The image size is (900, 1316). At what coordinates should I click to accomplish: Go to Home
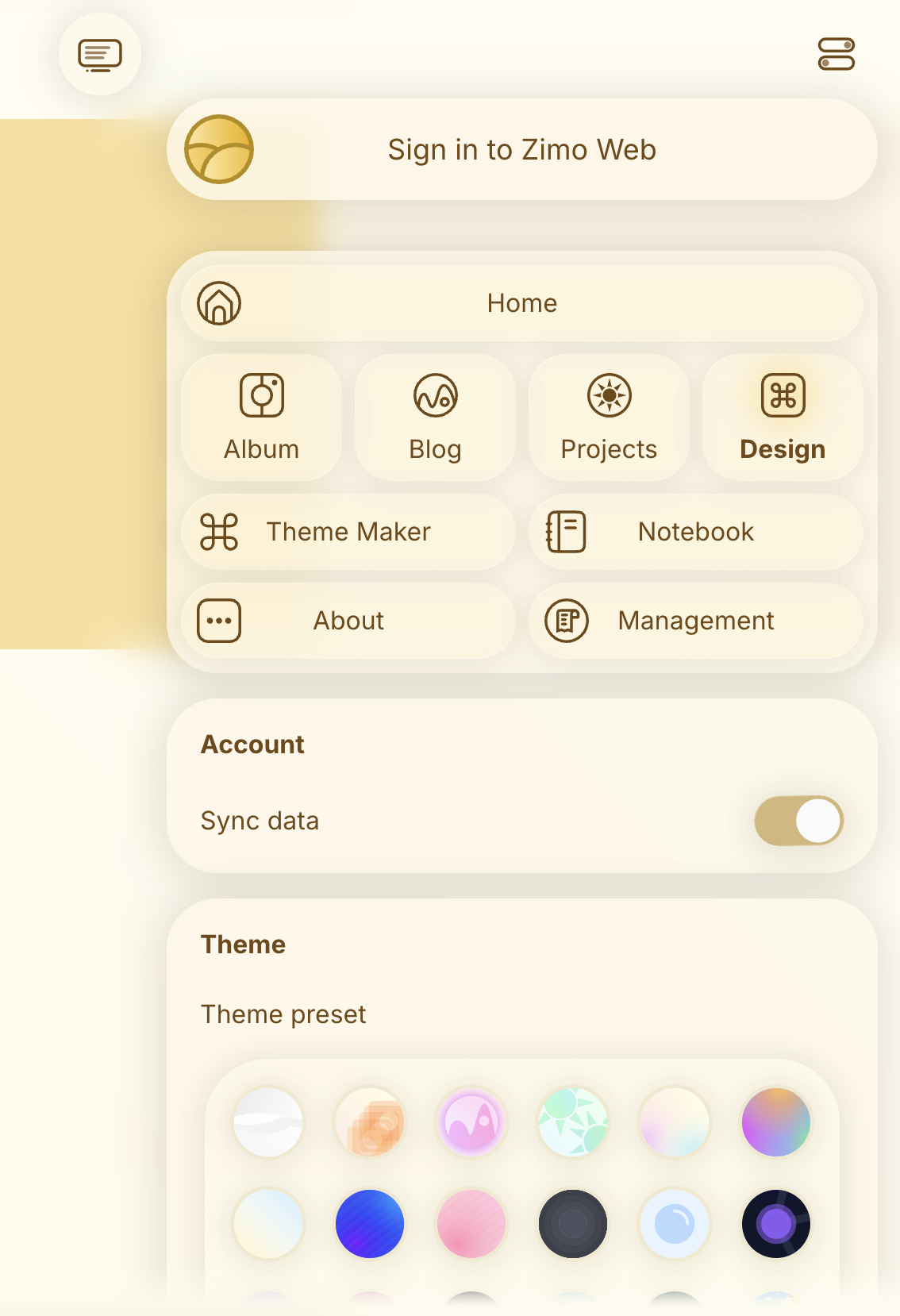(521, 303)
